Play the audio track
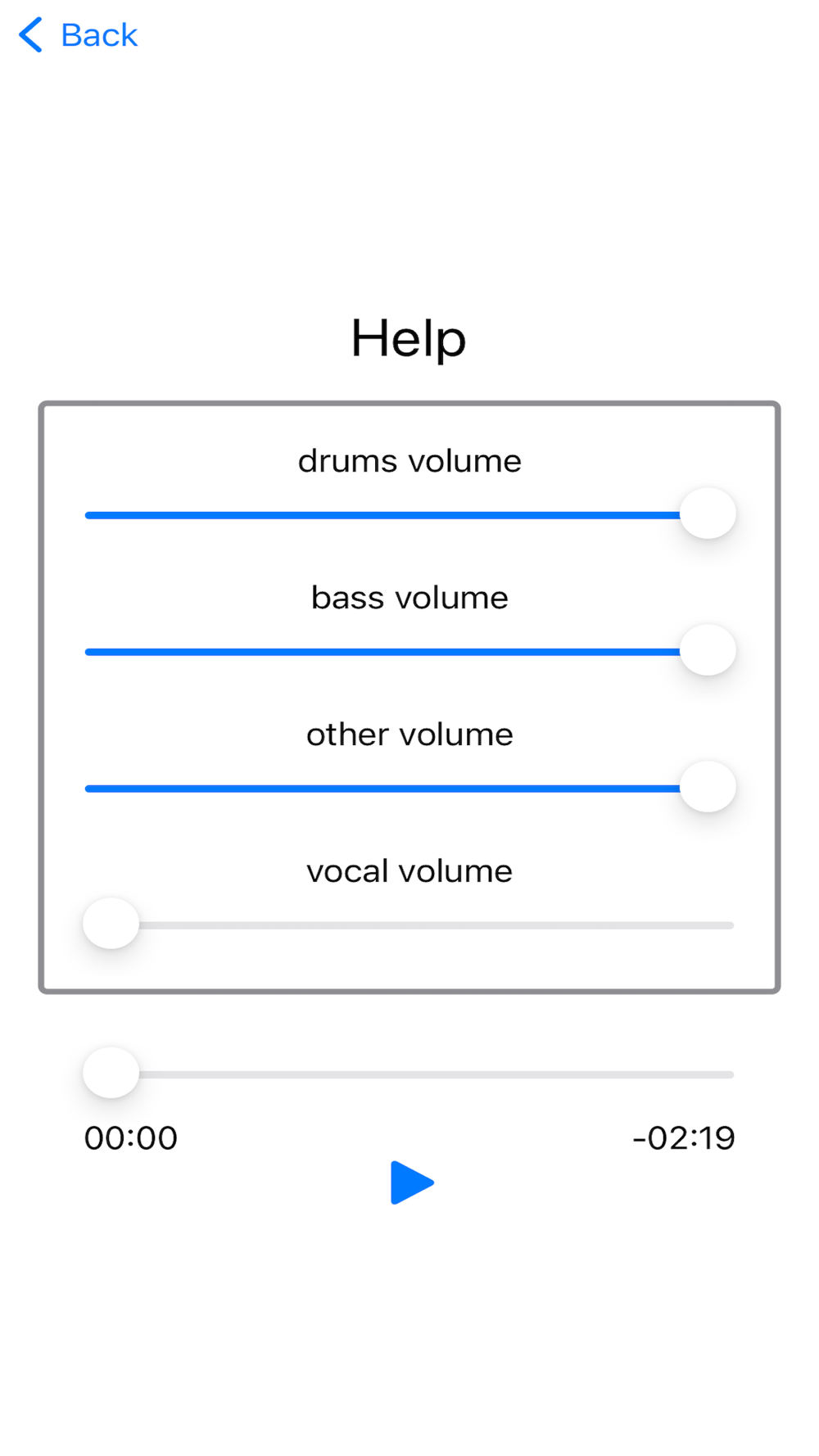The height and width of the screenshot is (1456, 819). point(411,1182)
